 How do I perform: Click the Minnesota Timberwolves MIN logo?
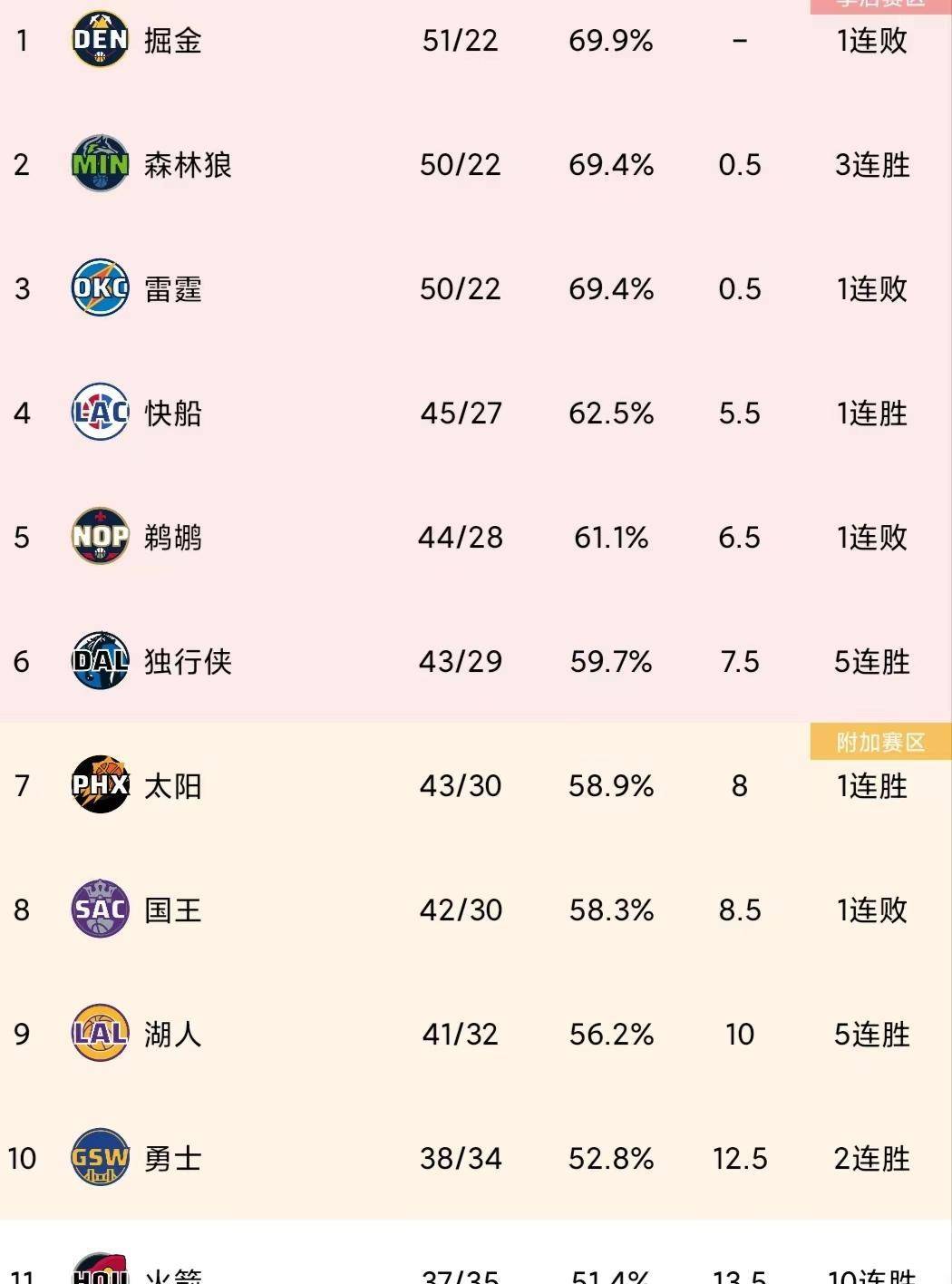click(x=100, y=165)
